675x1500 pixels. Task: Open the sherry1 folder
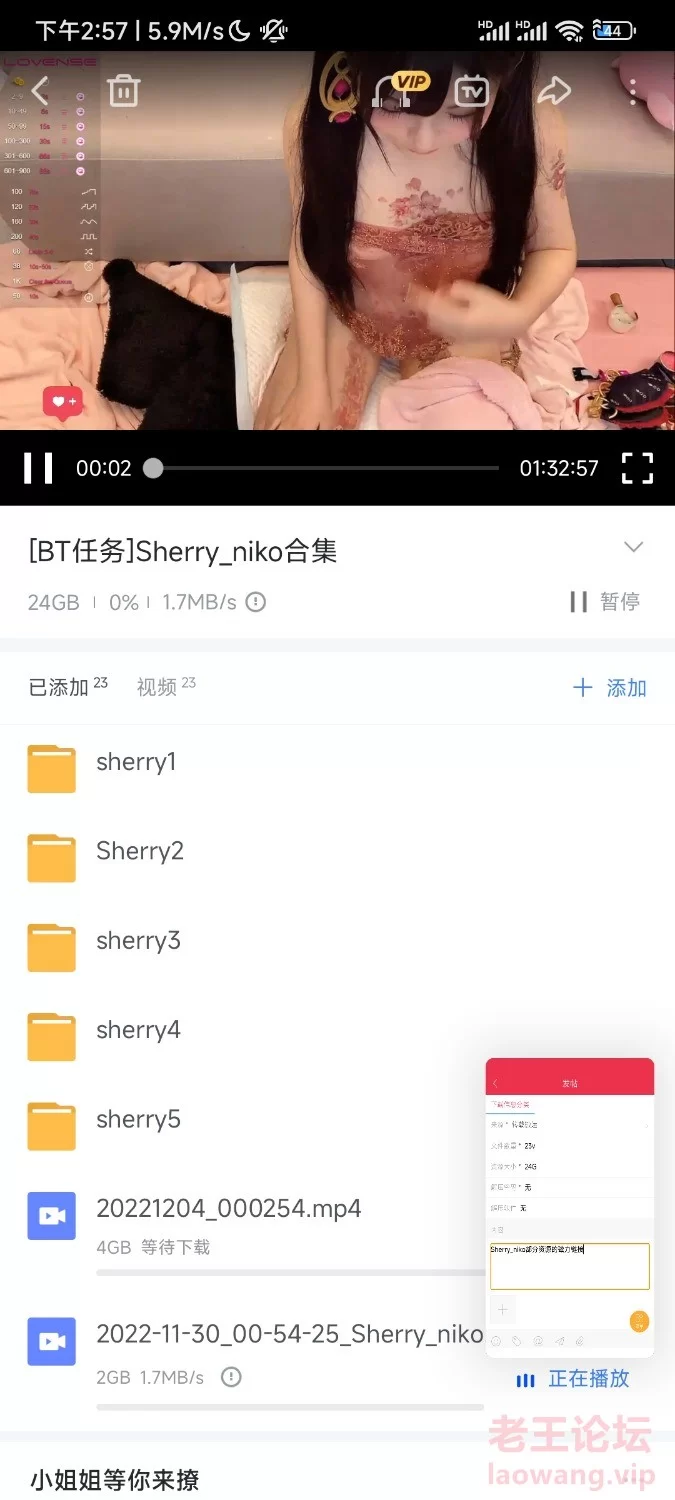point(136,763)
